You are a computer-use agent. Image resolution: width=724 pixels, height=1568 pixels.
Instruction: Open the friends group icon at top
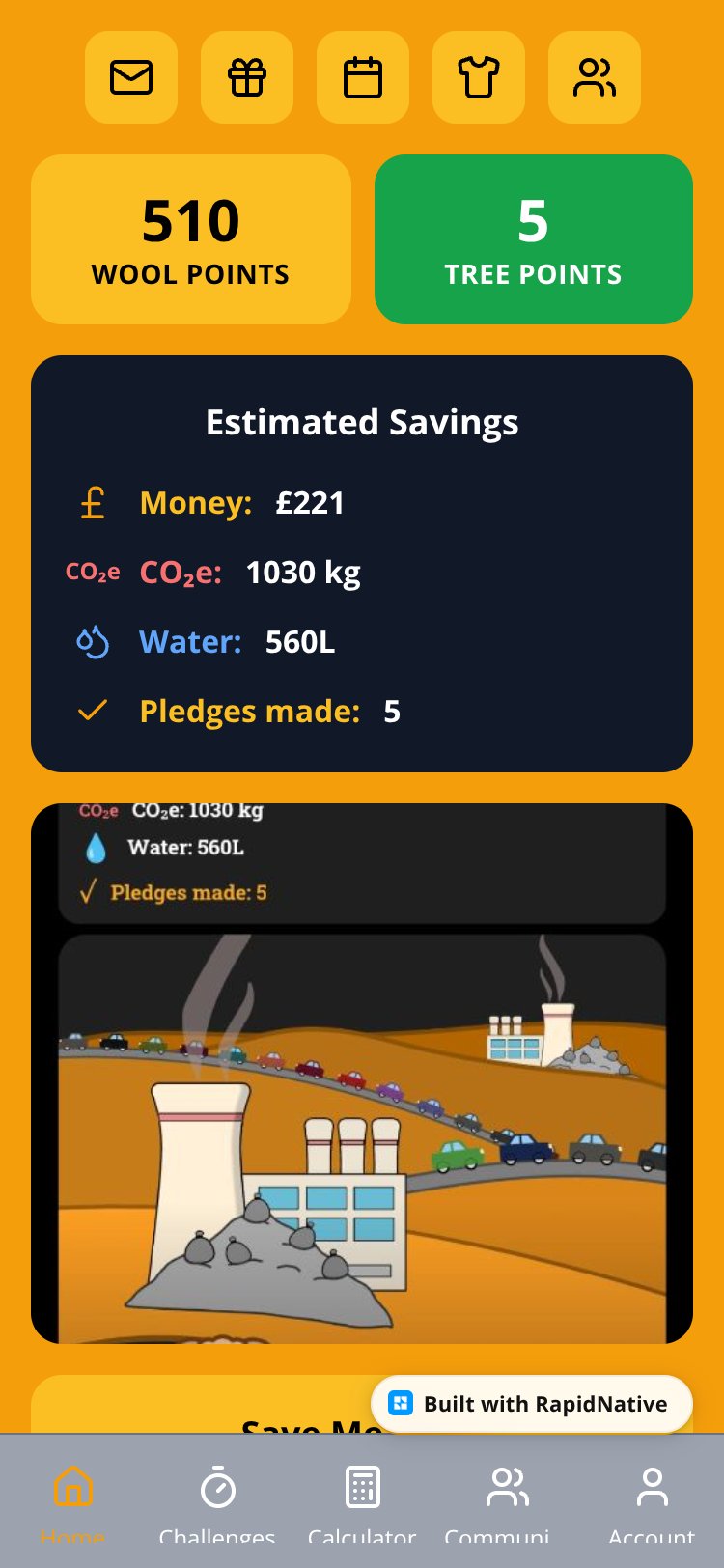pyautogui.click(x=595, y=77)
